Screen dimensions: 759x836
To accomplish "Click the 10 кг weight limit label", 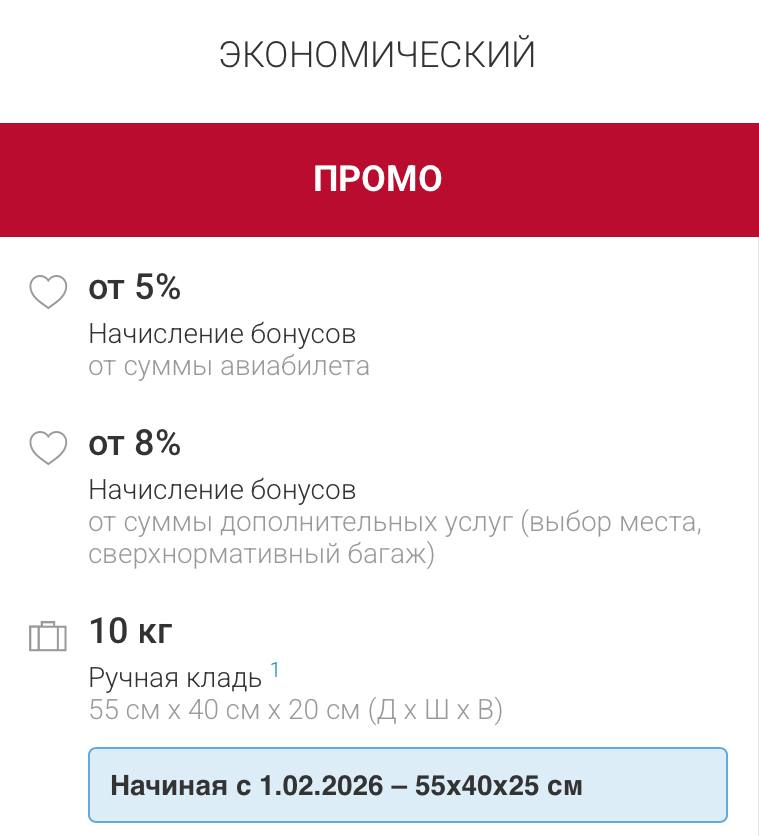I will click(130, 631).
